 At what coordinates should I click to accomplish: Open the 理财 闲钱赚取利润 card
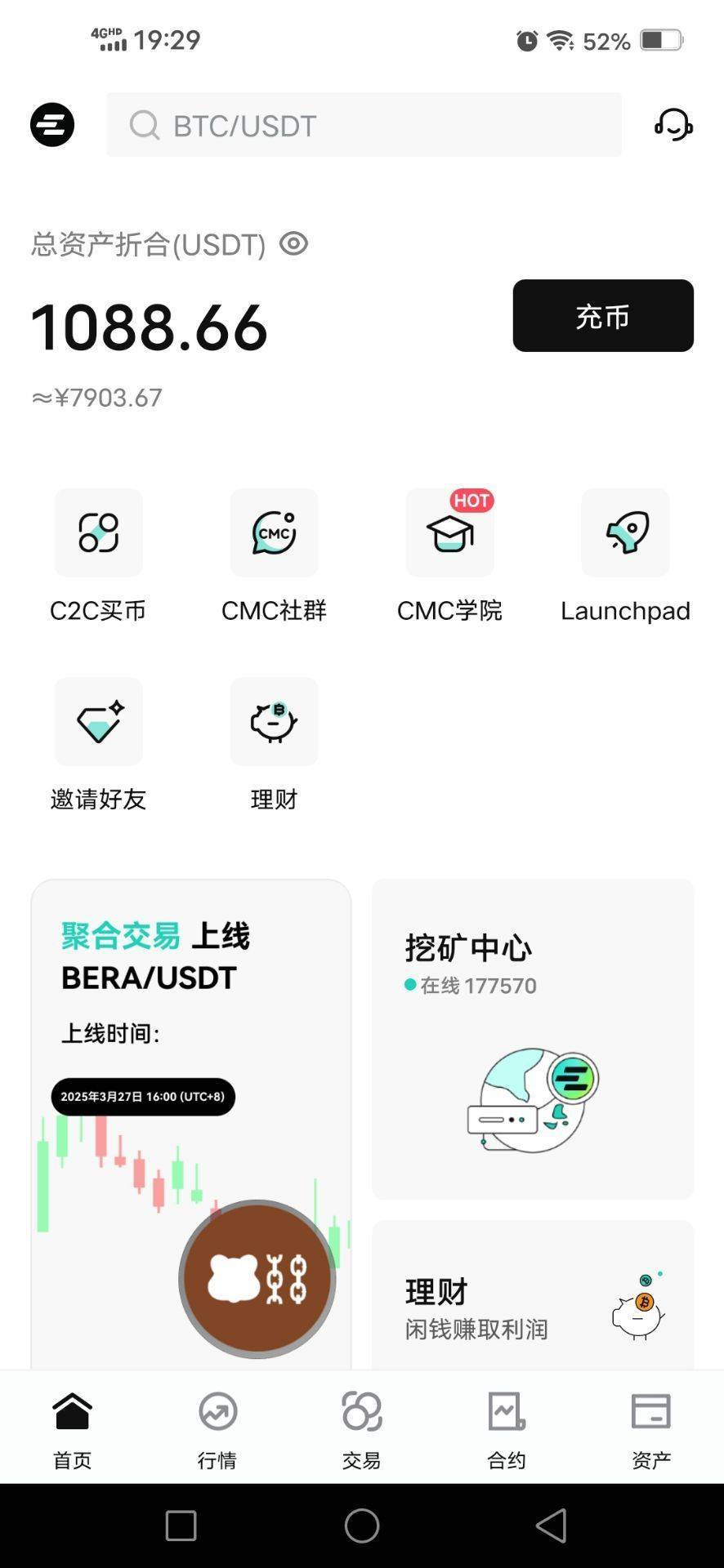pos(532,1298)
